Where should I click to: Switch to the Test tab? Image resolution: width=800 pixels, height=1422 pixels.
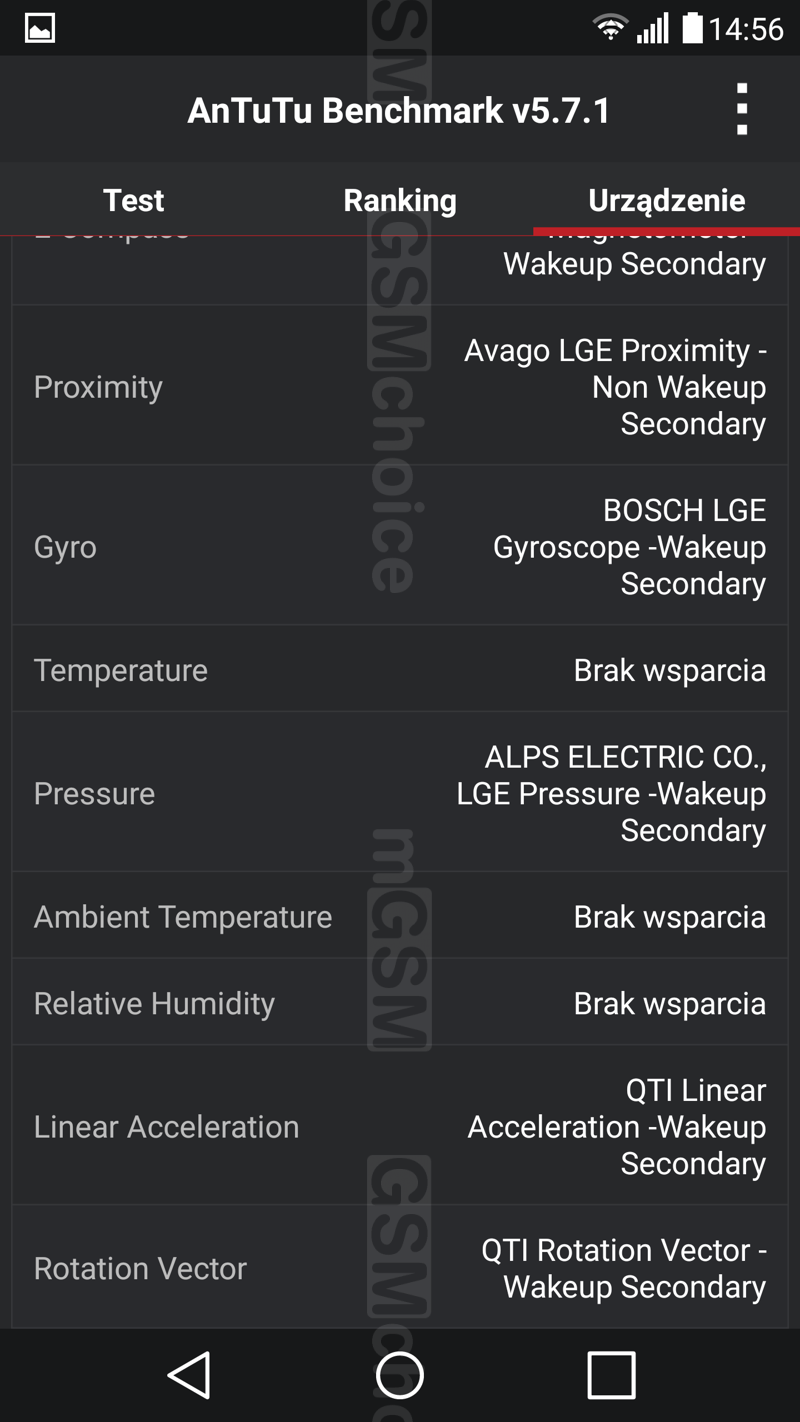133,200
